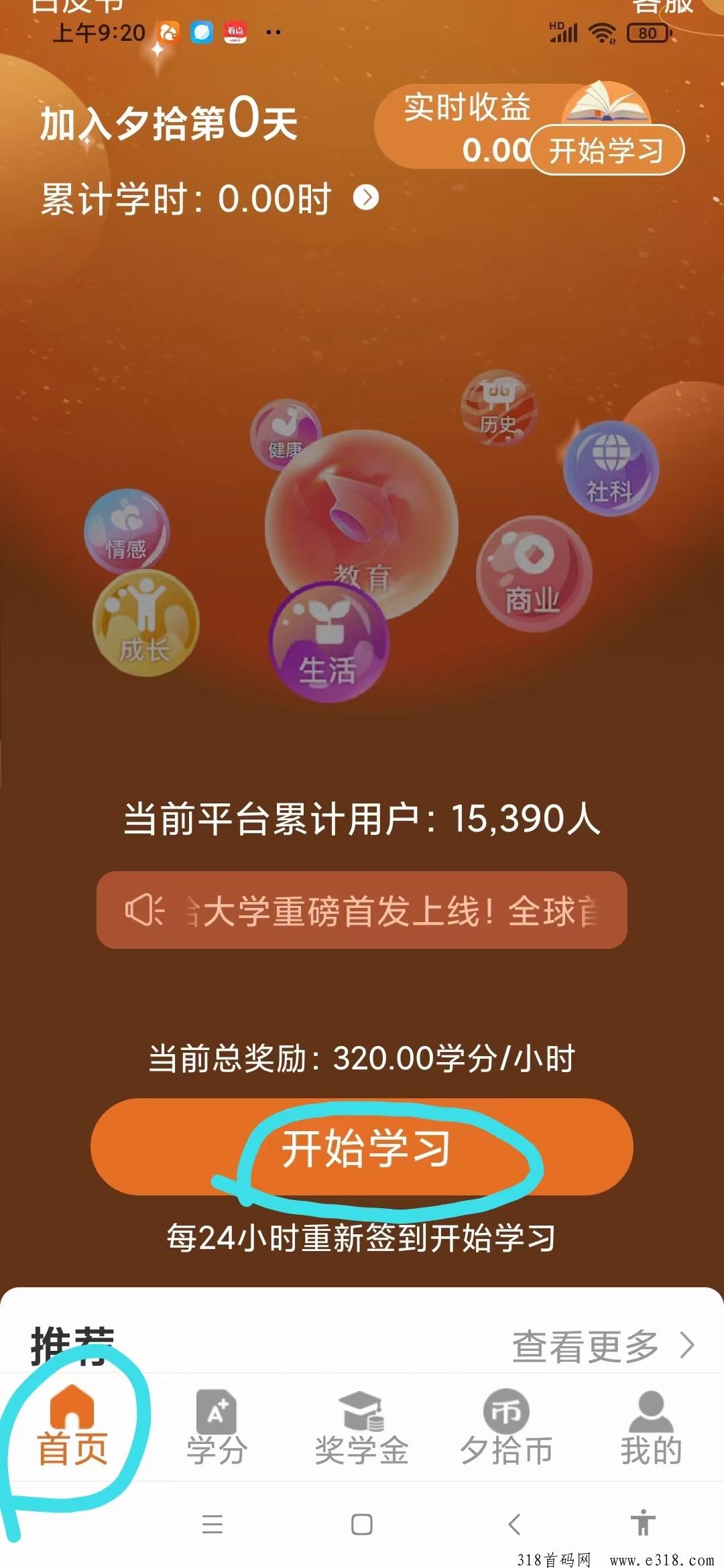Open the 我的 profile tab
724x1568 pixels.
click(x=651, y=1427)
